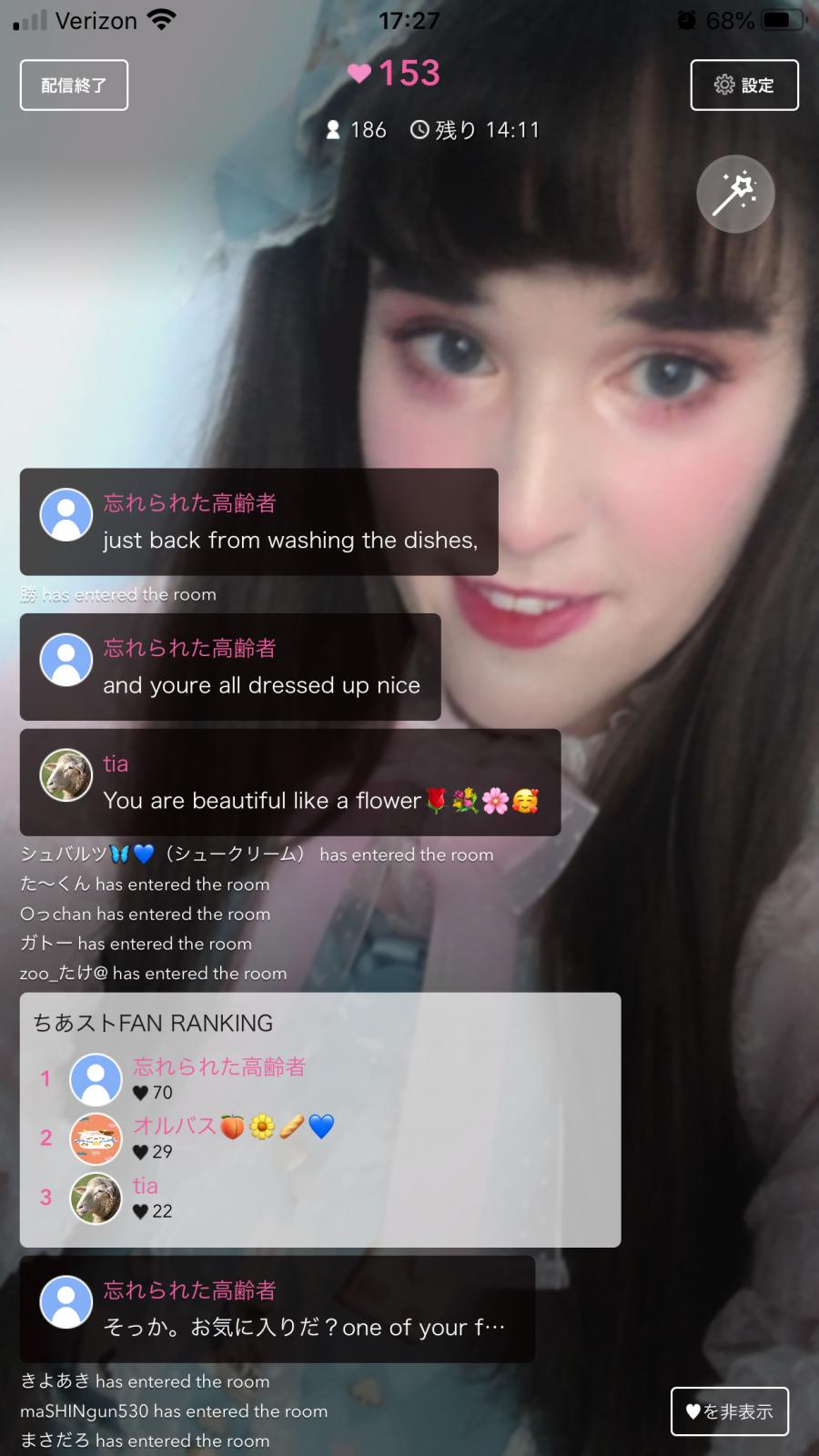
Task: Tap the ♥を非表示 hide hearts button
Action: 729,1411
